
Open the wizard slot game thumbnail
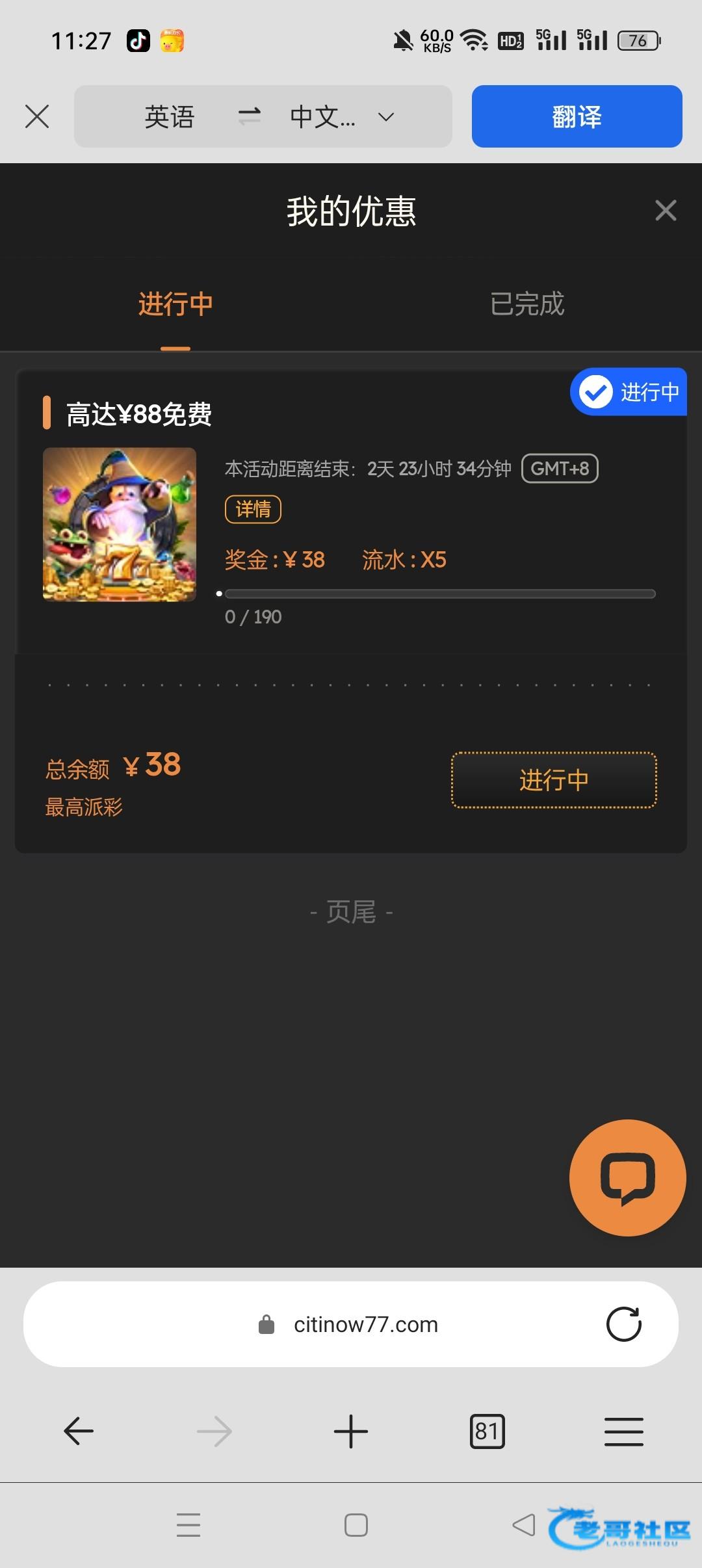coord(120,524)
